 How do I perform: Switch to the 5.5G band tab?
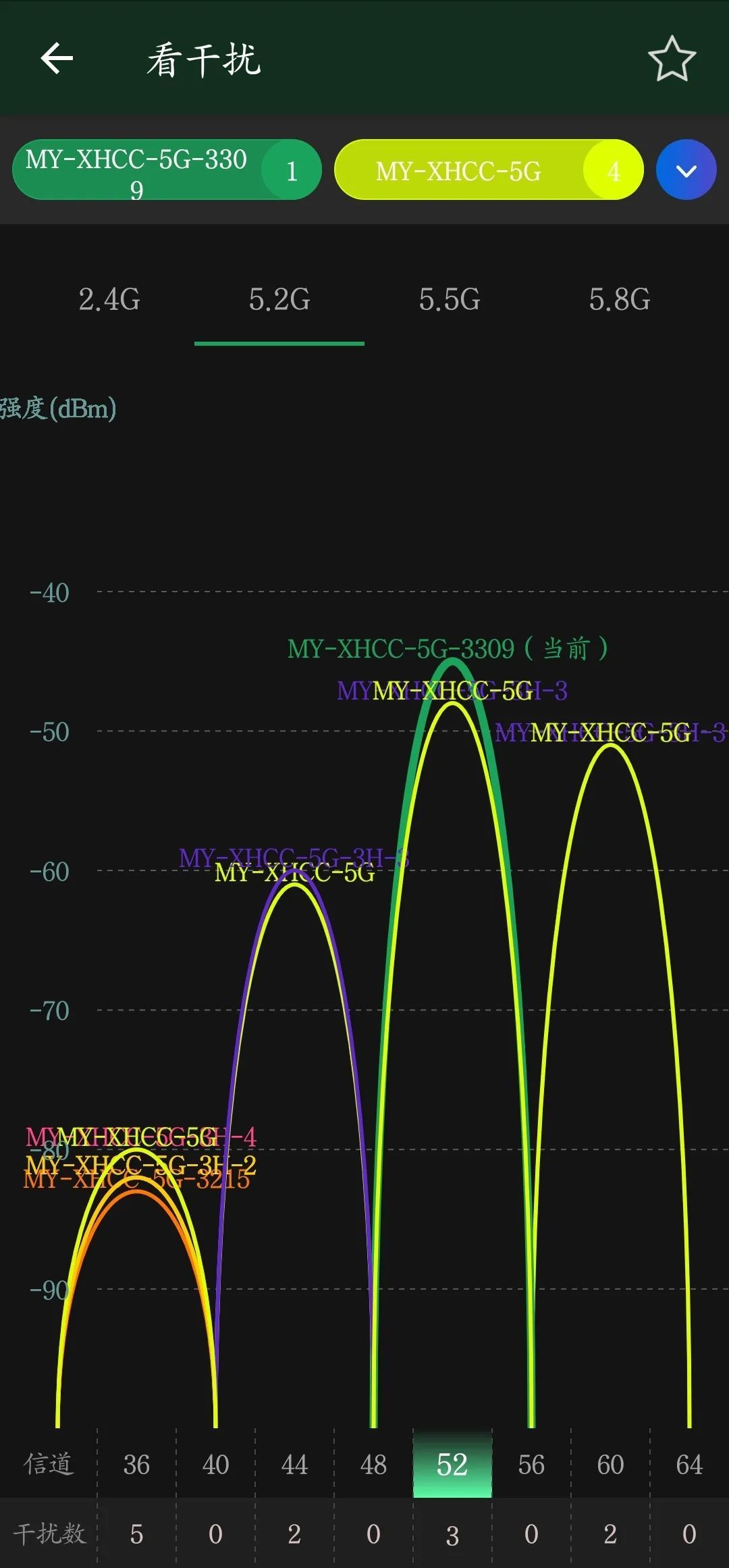coord(450,299)
